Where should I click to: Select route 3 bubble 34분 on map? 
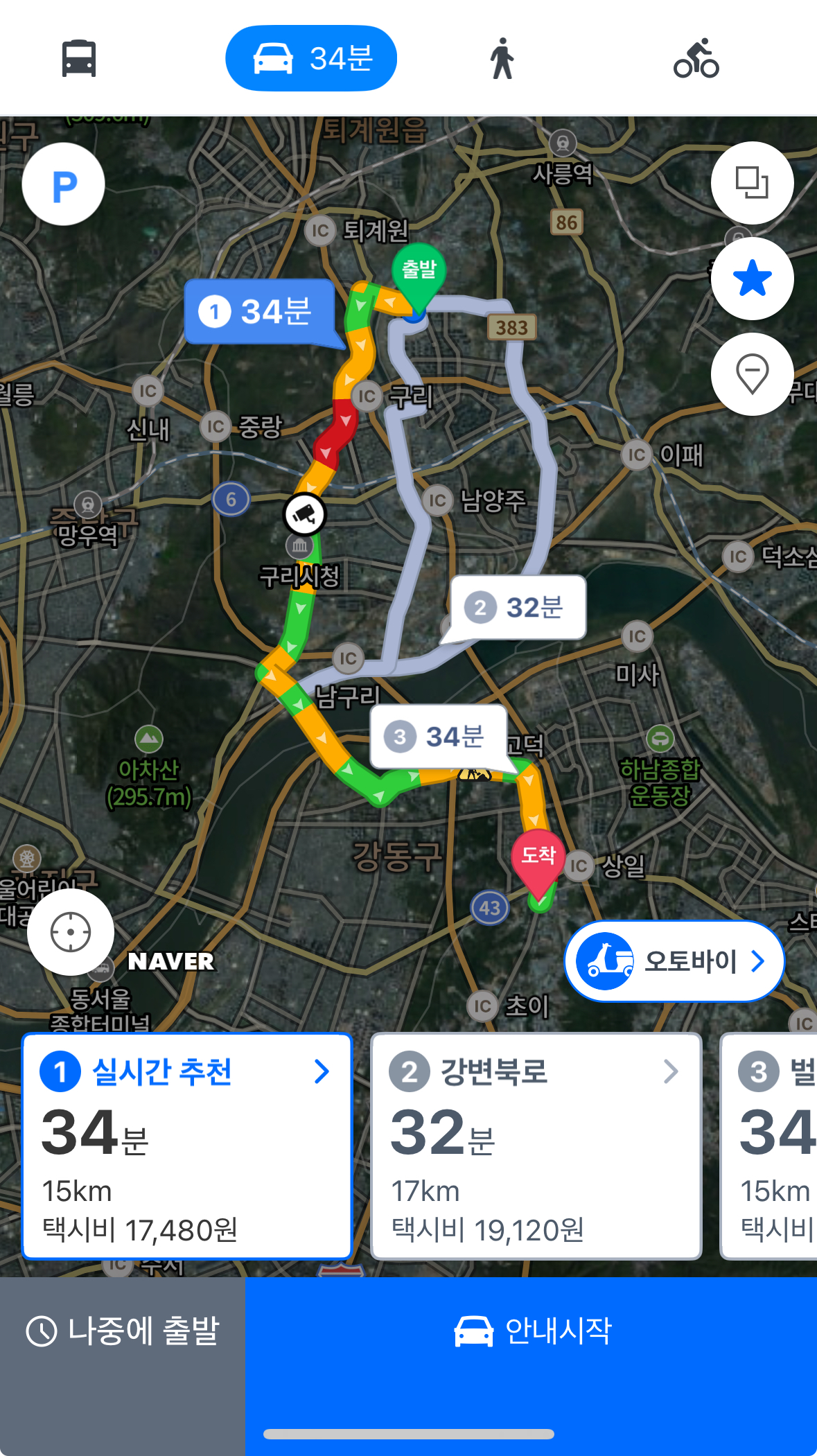438,737
